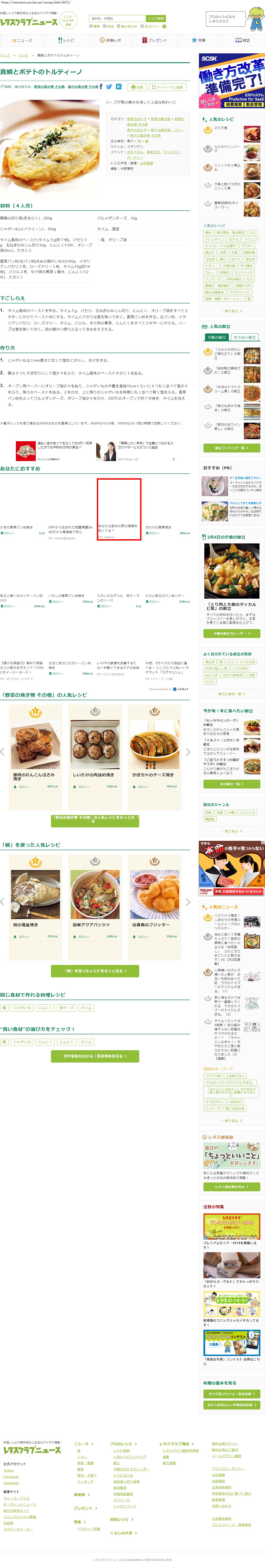This screenshot has width=265, height=1568.
Task: Share the recipe on Twitter
Action: point(109,87)
